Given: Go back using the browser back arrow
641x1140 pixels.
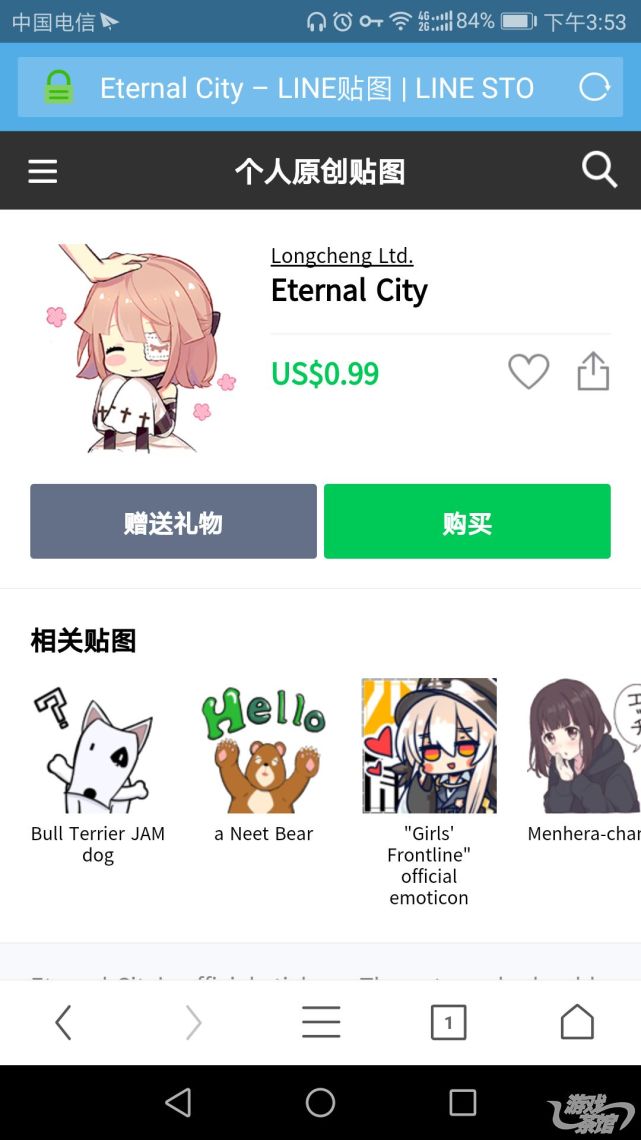Looking at the screenshot, I should (x=63, y=1022).
